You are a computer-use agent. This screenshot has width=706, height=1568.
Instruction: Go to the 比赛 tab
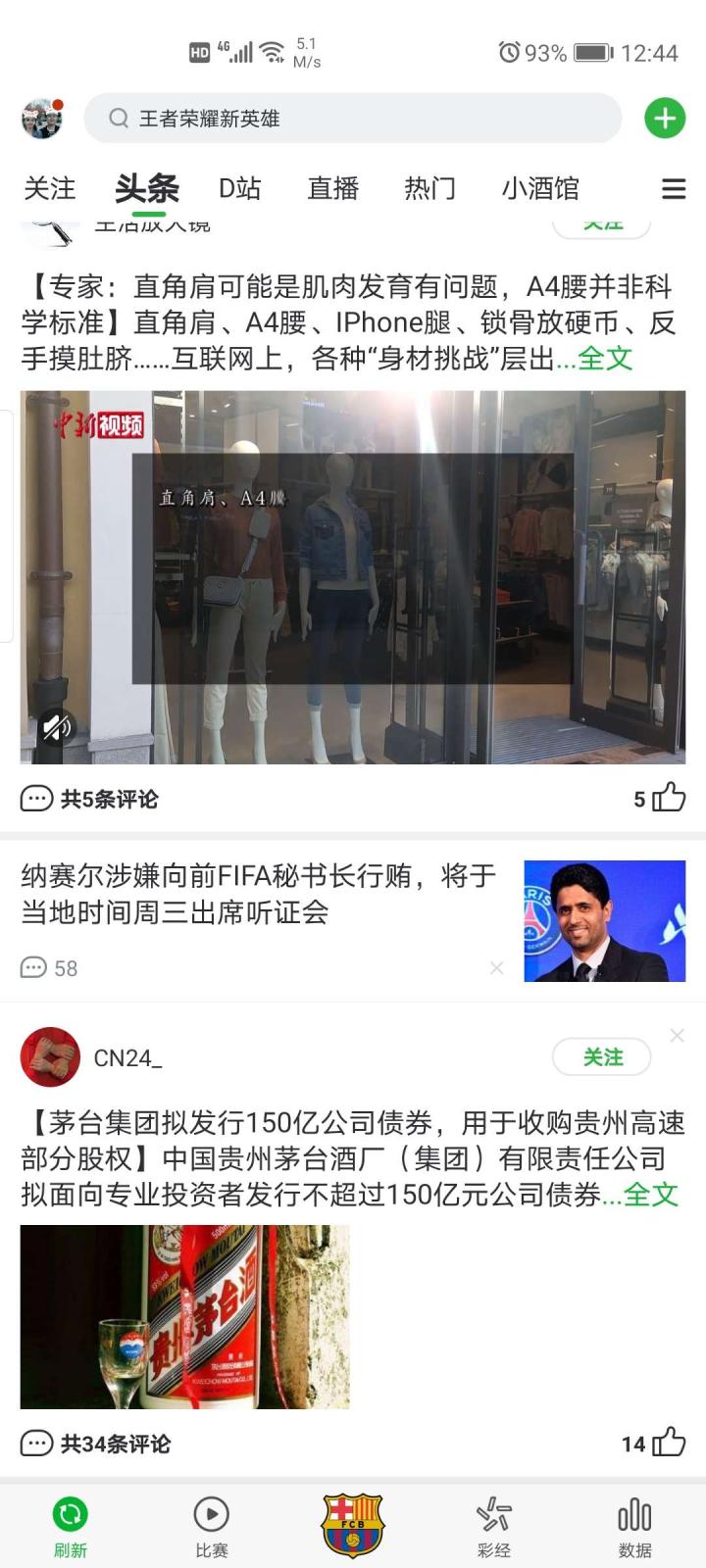[x=212, y=1527]
